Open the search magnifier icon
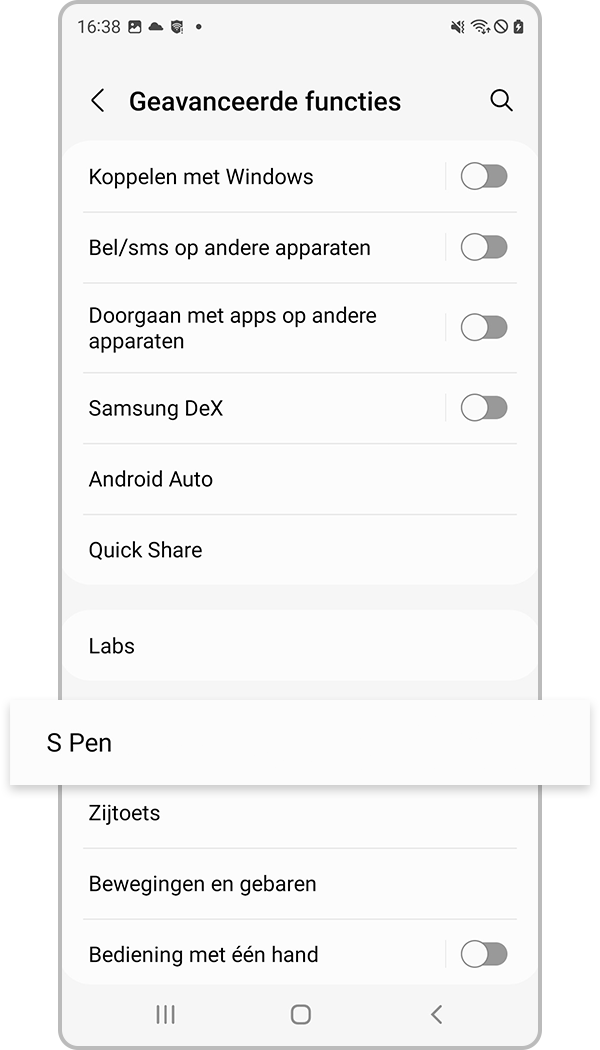Screen dimensions: 600x1050 pyautogui.click(x=501, y=100)
